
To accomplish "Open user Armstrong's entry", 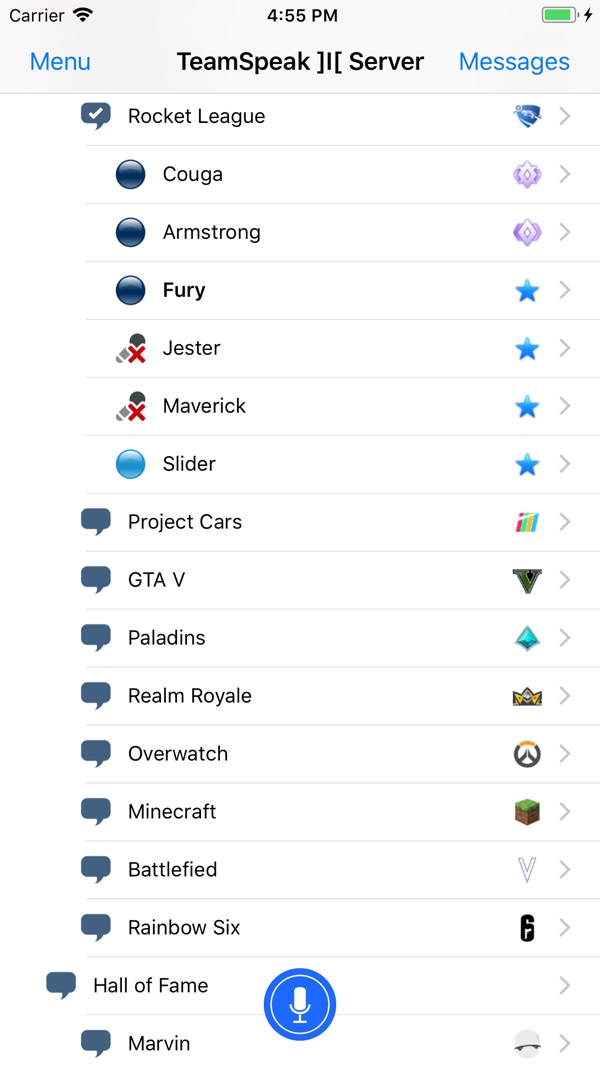I will [x=211, y=233].
